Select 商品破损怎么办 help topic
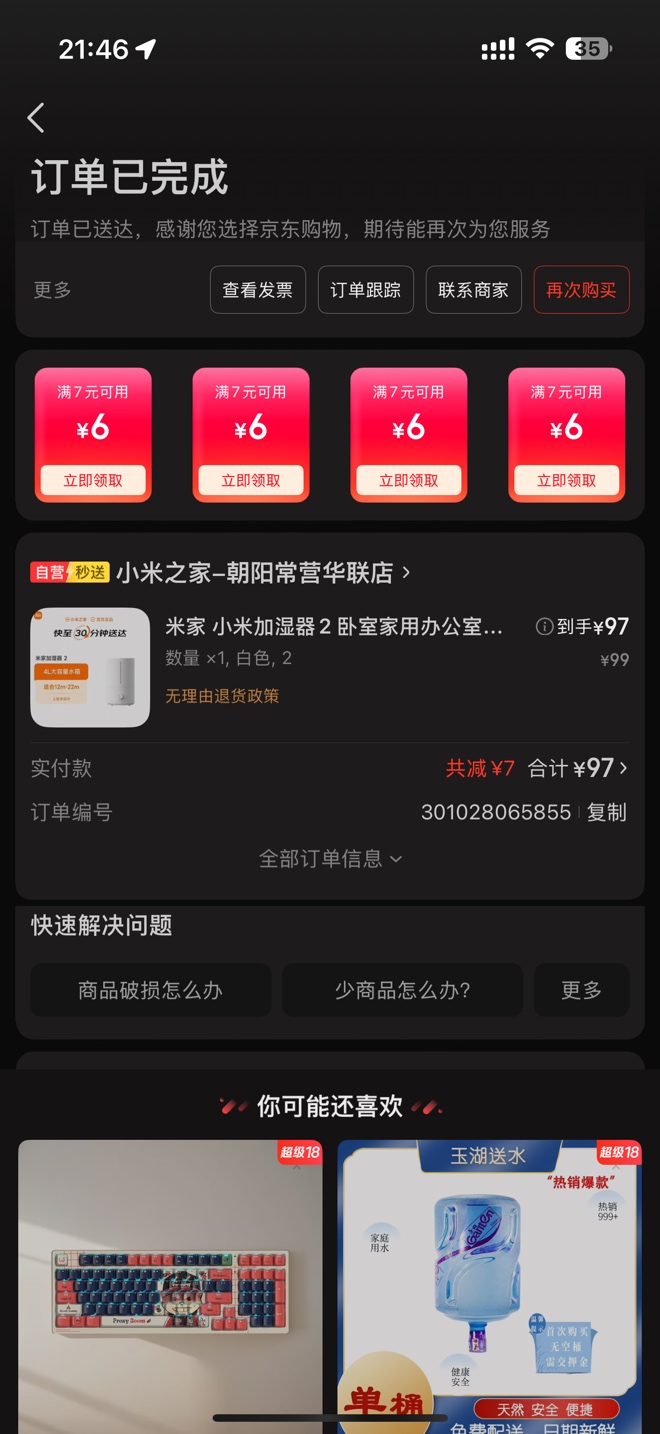The width and height of the screenshot is (660, 1434). click(x=150, y=990)
